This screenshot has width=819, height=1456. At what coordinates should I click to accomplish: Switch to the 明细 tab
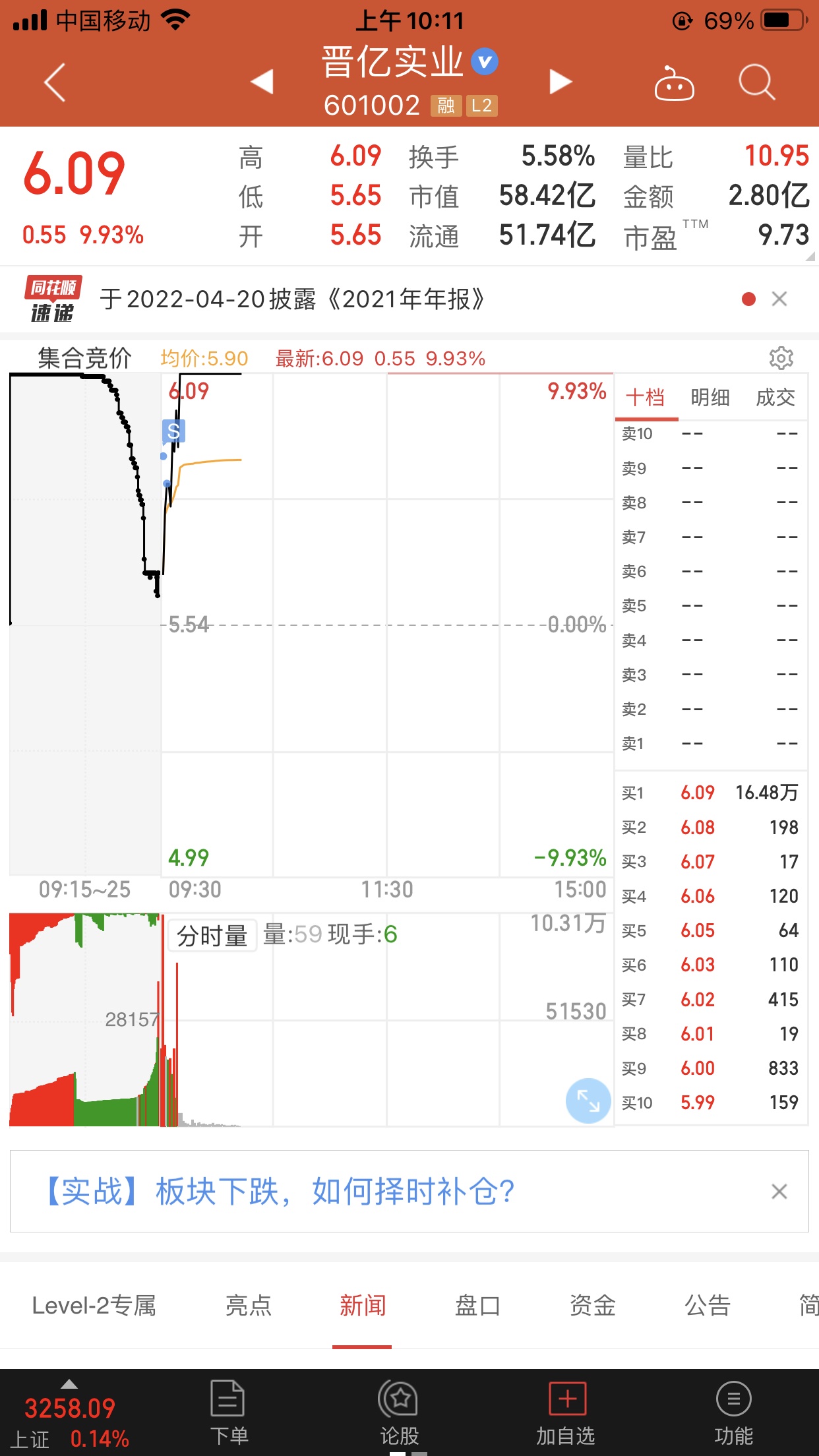[x=710, y=398]
